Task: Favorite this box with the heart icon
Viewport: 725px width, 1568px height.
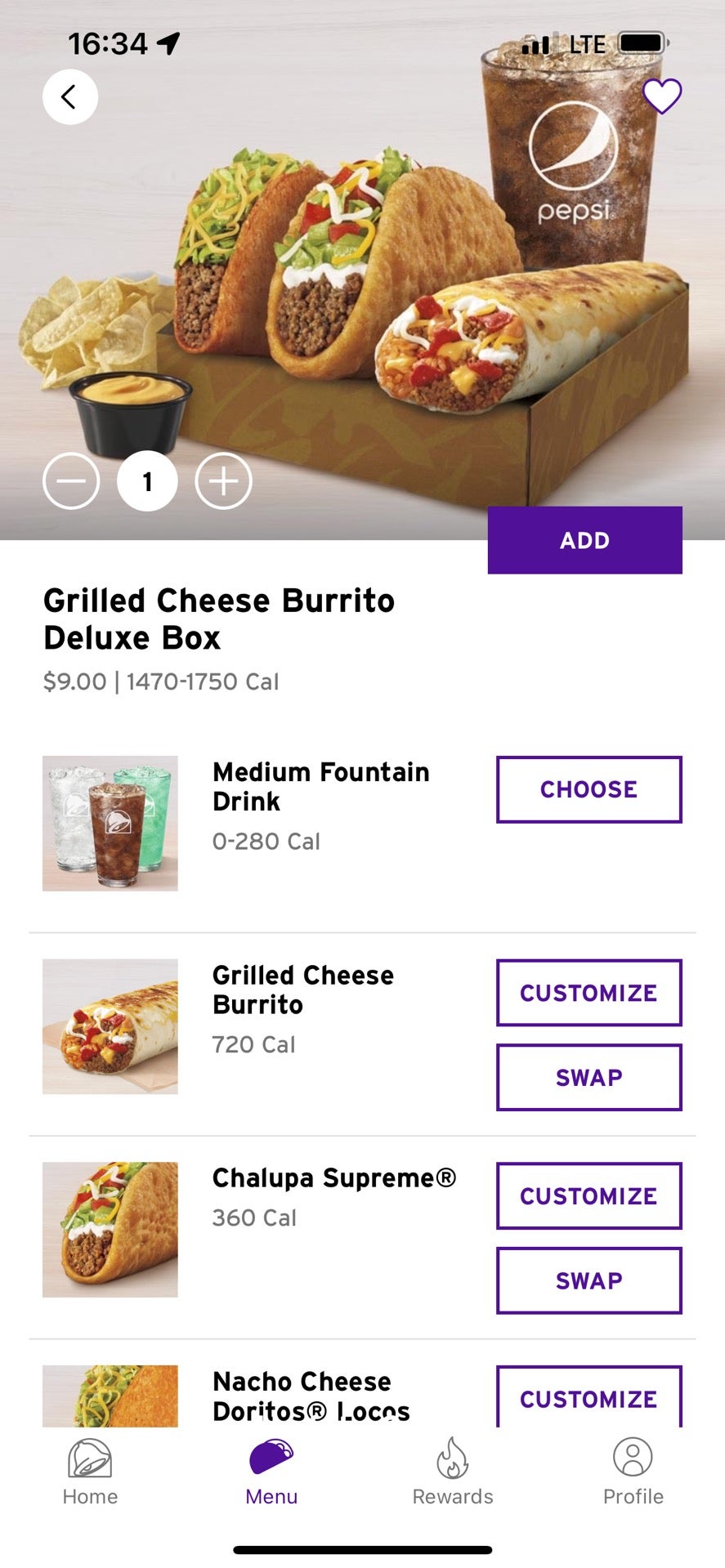Action: pos(661,96)
